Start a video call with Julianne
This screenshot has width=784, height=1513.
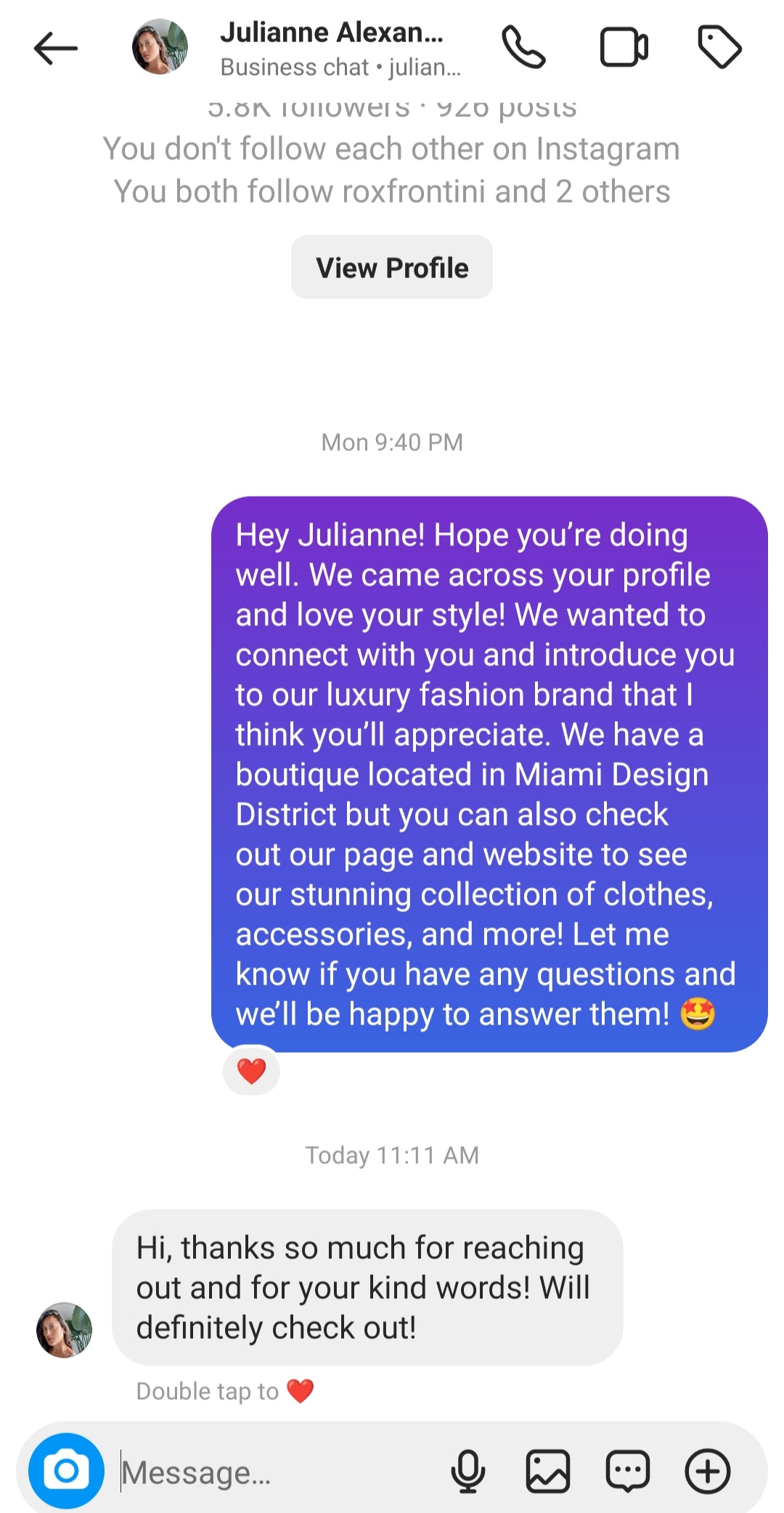click(x=624, y=48)
